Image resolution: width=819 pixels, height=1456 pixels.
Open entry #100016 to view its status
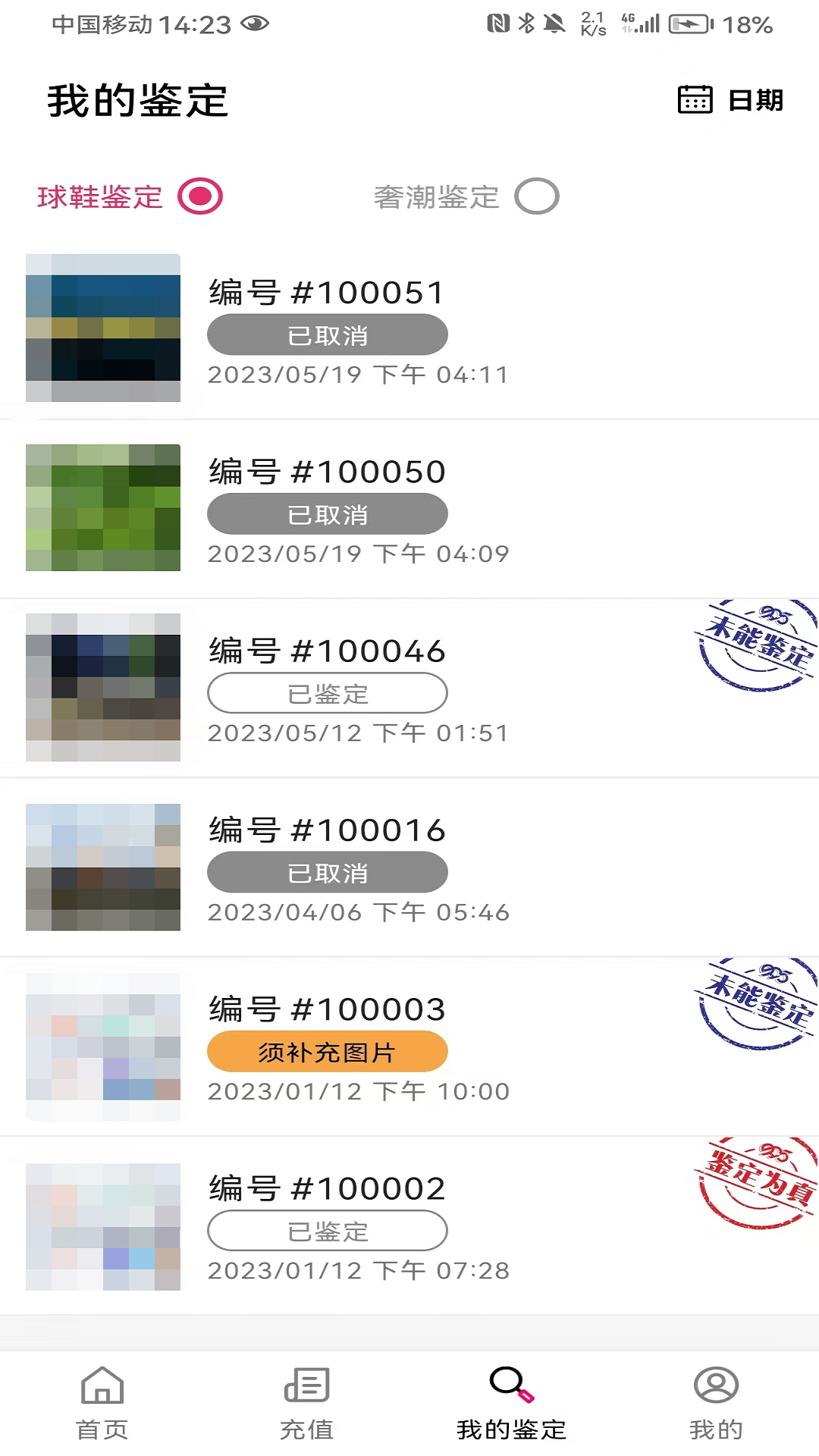coord(326,866)
